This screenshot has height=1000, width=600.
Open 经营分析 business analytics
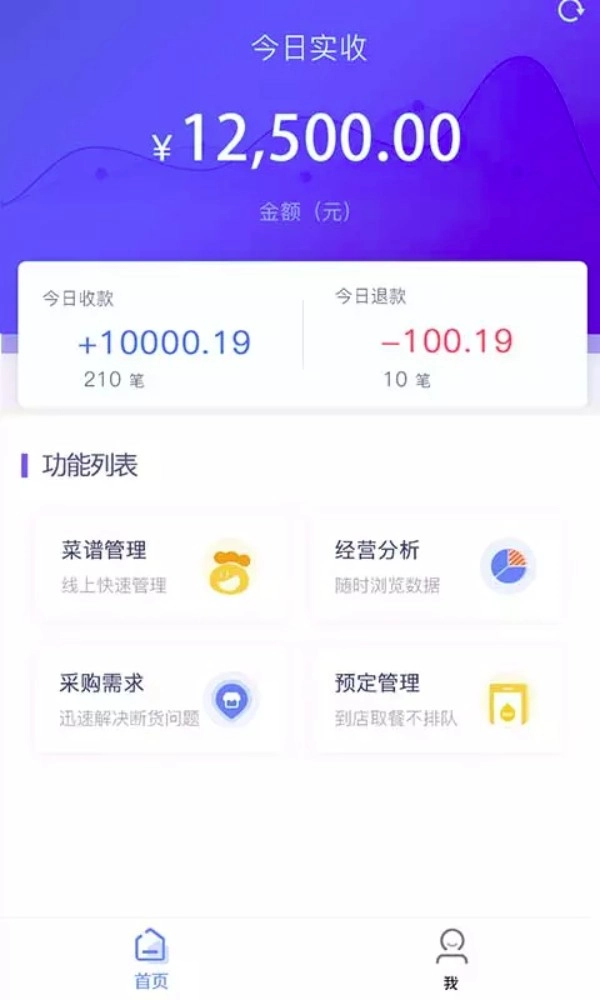pyautogui.click(x=437, y=566)
